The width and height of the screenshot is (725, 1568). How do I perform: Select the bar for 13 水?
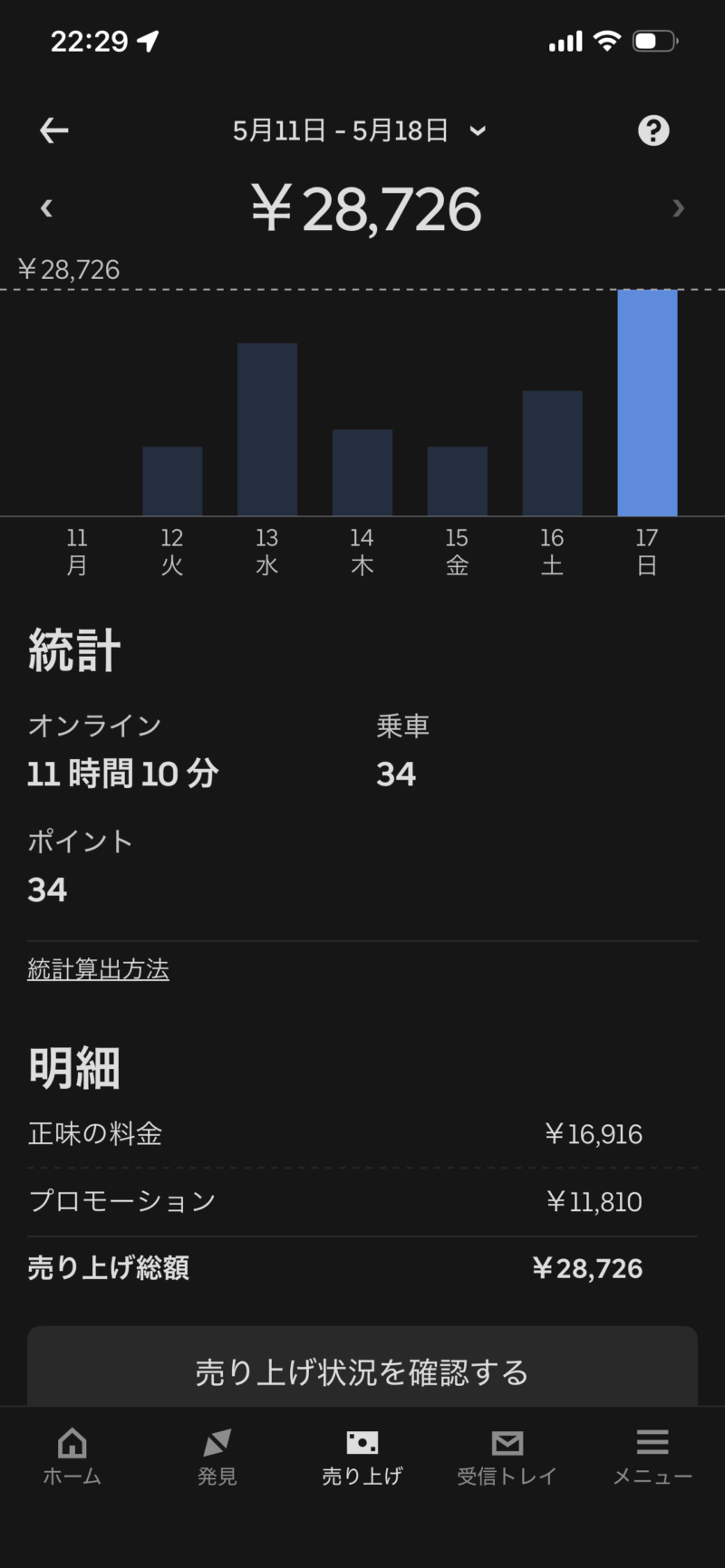[267, 429]
